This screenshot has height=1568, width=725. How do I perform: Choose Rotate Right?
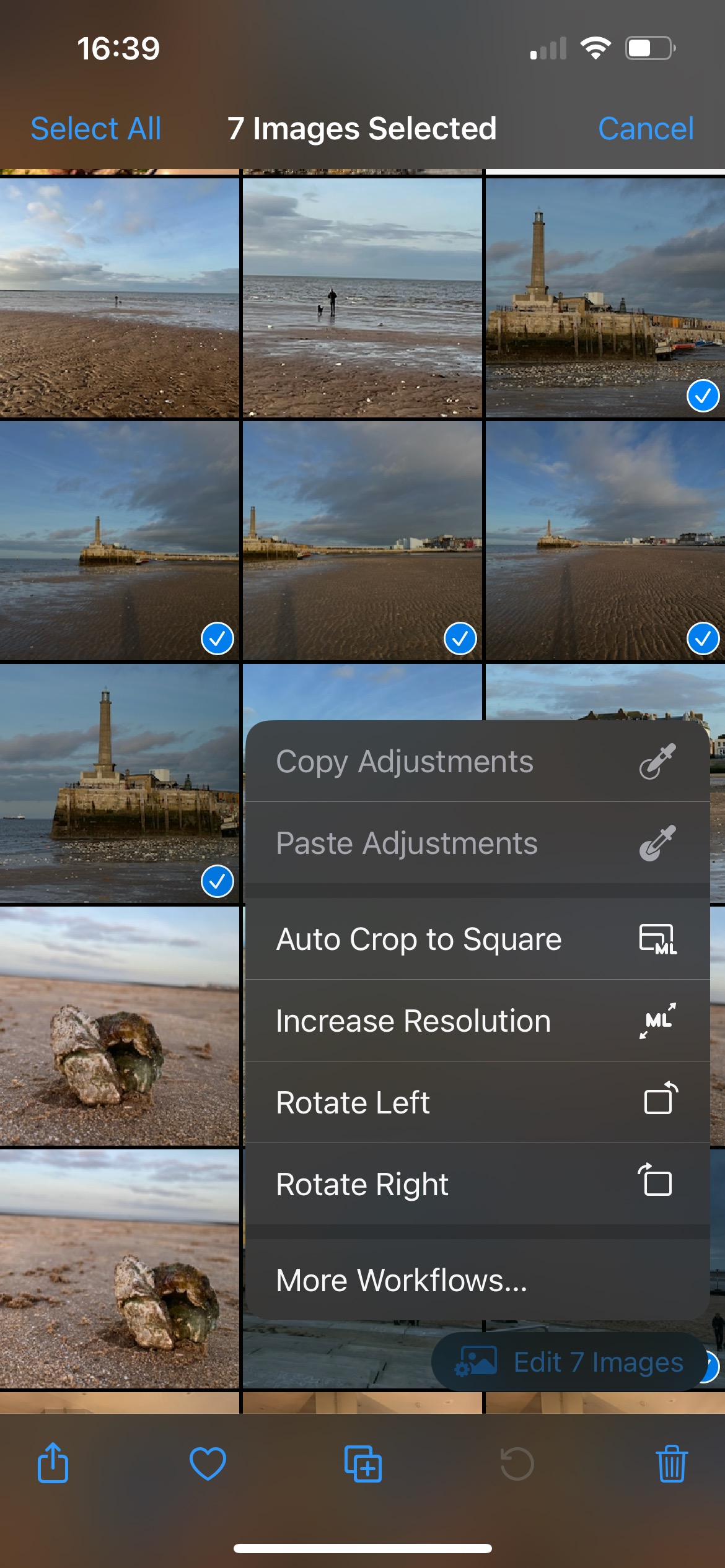pyautogui.click(x=477, y=1184)
